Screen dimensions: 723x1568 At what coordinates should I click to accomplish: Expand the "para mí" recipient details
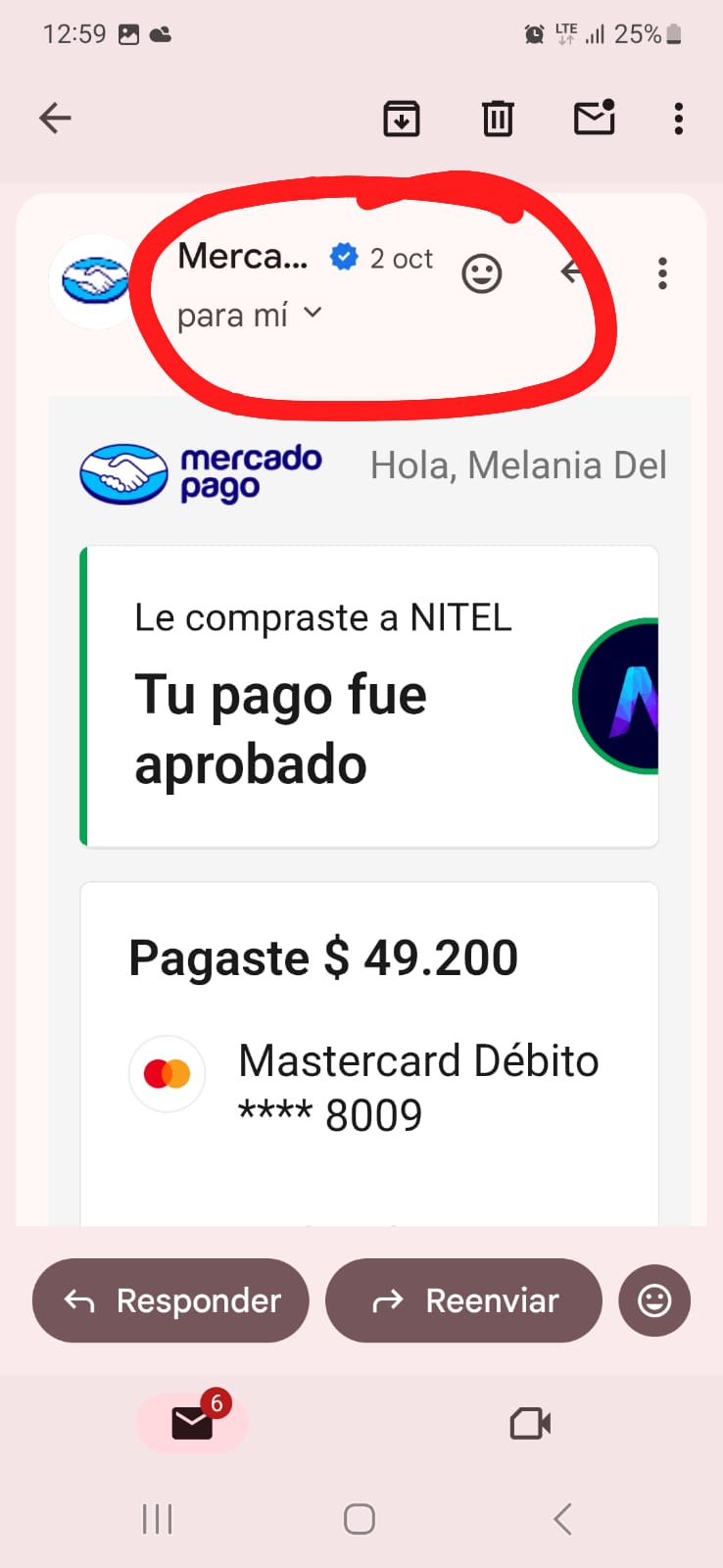tap(313, 314)
